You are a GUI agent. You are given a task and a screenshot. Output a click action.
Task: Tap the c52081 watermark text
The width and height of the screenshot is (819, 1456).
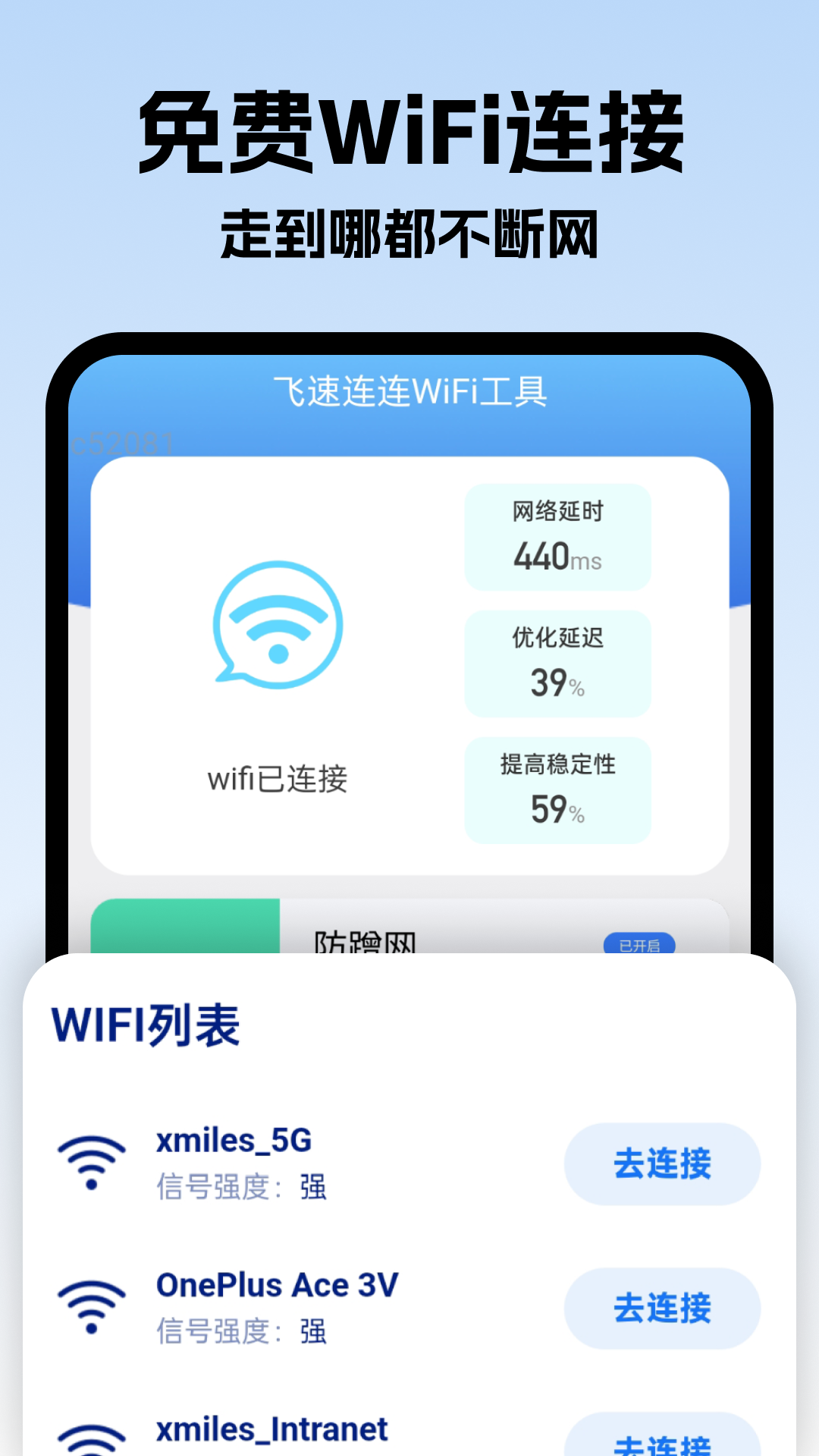pyautogui.click(x=121, y=441)
